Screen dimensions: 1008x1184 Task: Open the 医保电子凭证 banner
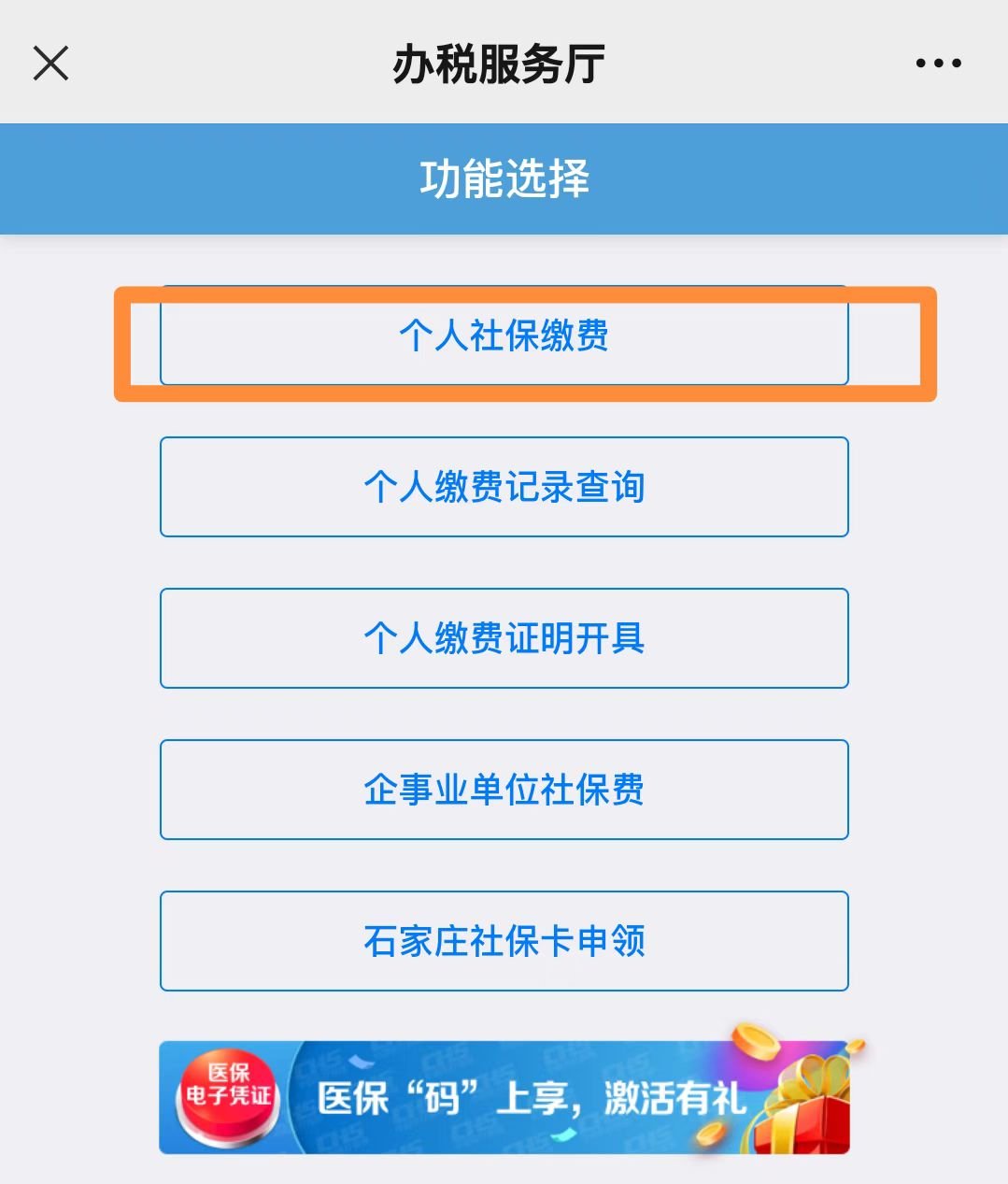coord(504,1097)
